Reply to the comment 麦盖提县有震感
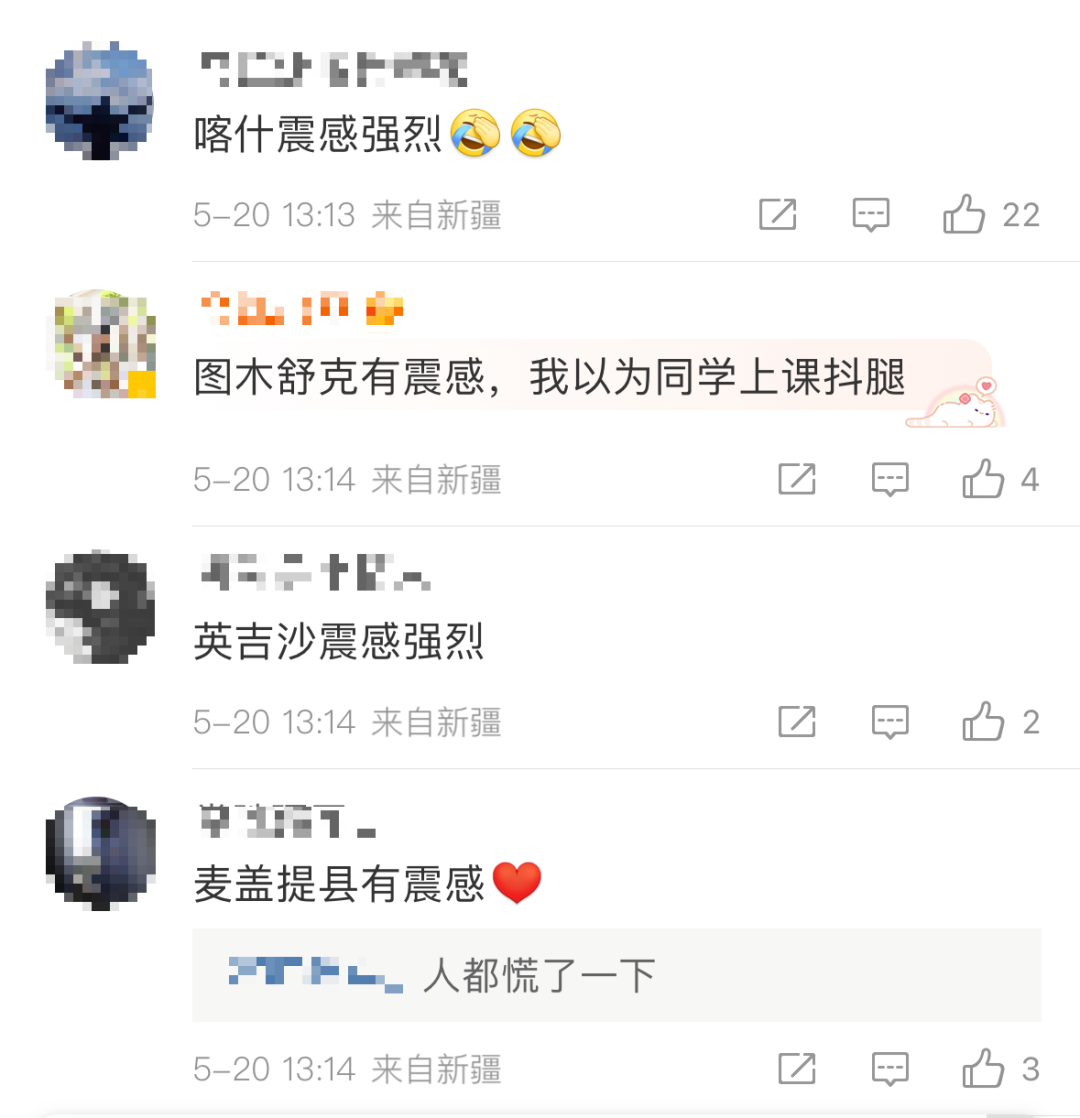The image size is (1080, 1118). pyautogui.click(x=889, y=1069)
